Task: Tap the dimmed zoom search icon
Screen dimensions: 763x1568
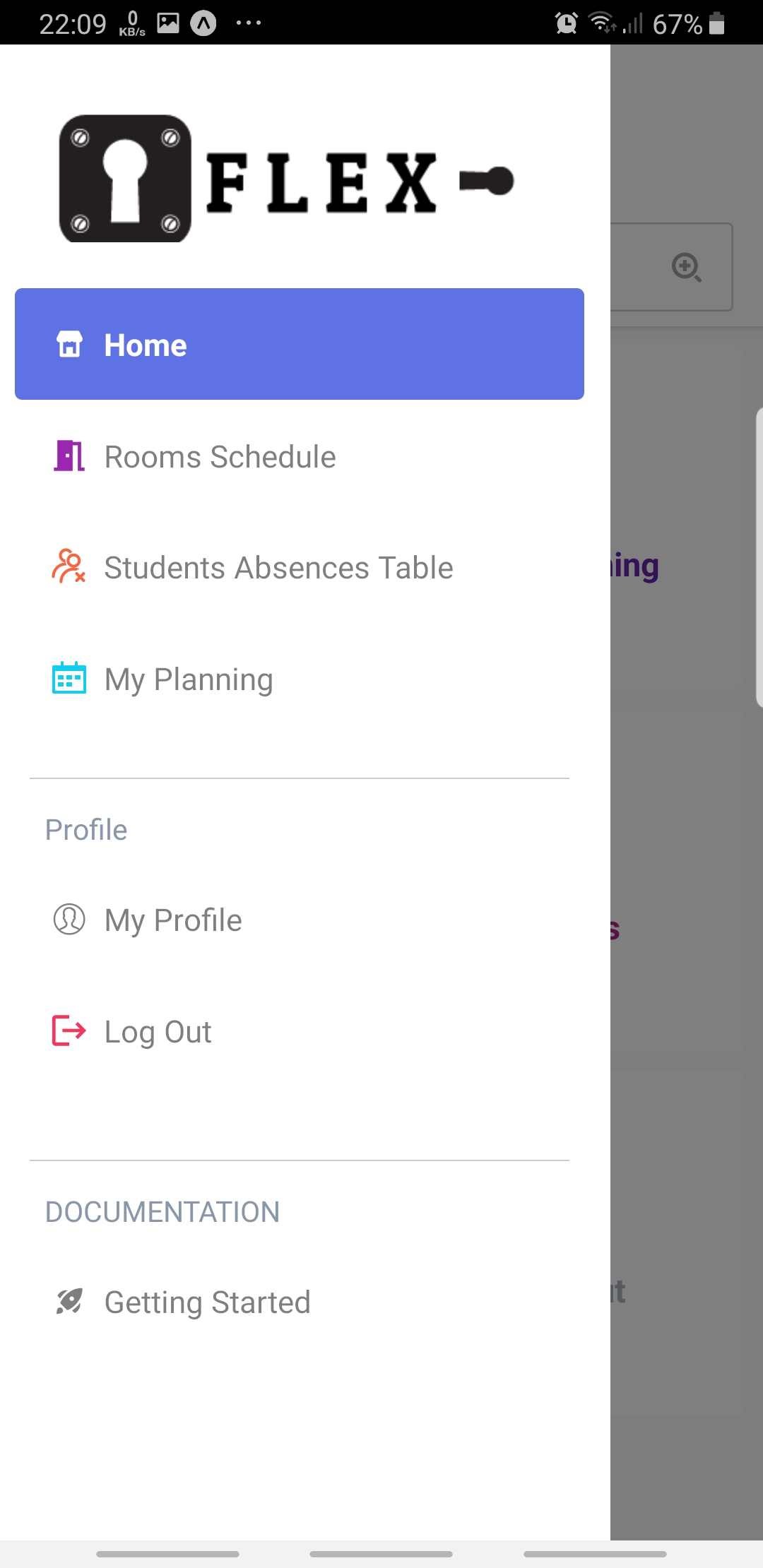Action: pos(686,267)
